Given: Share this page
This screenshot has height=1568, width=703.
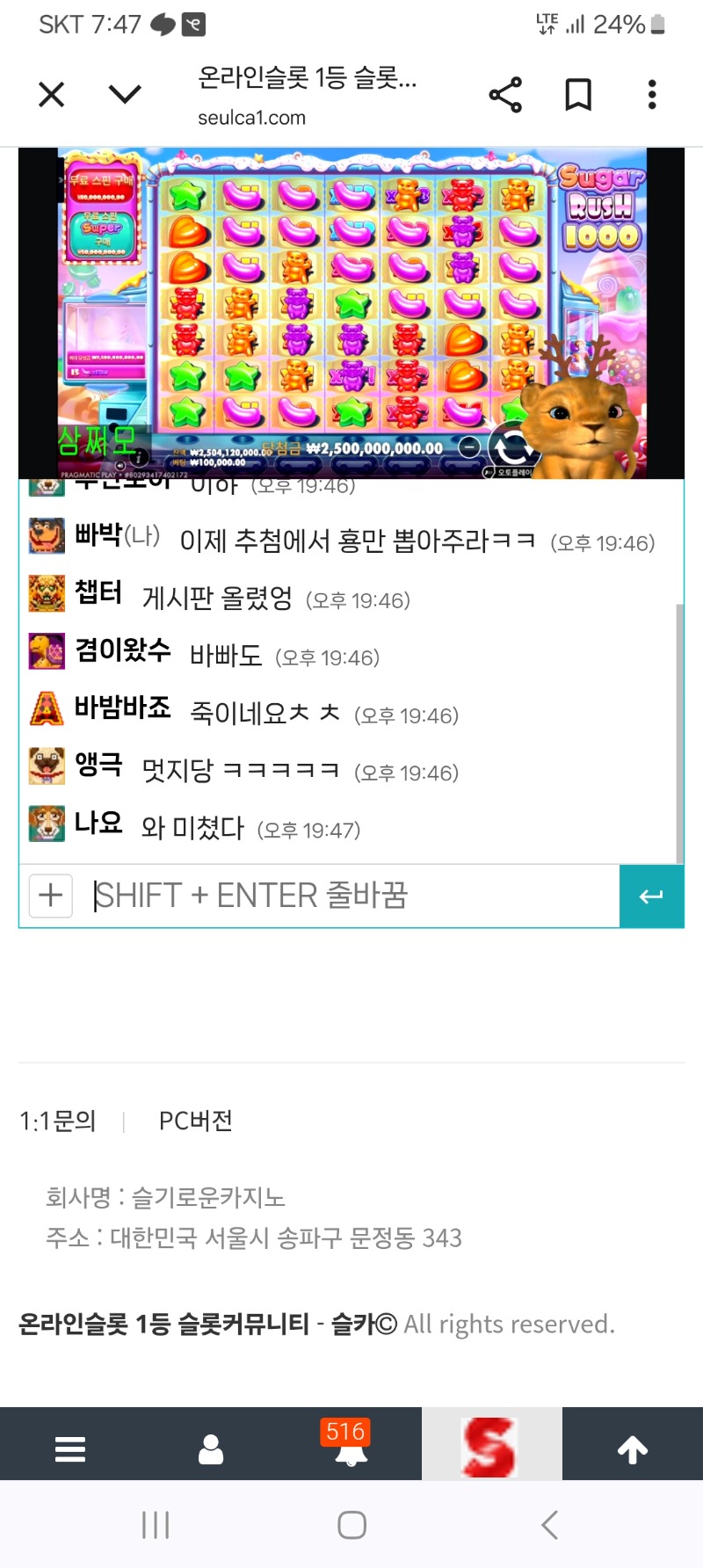Looking at the screenshot, I should point(505,94).
